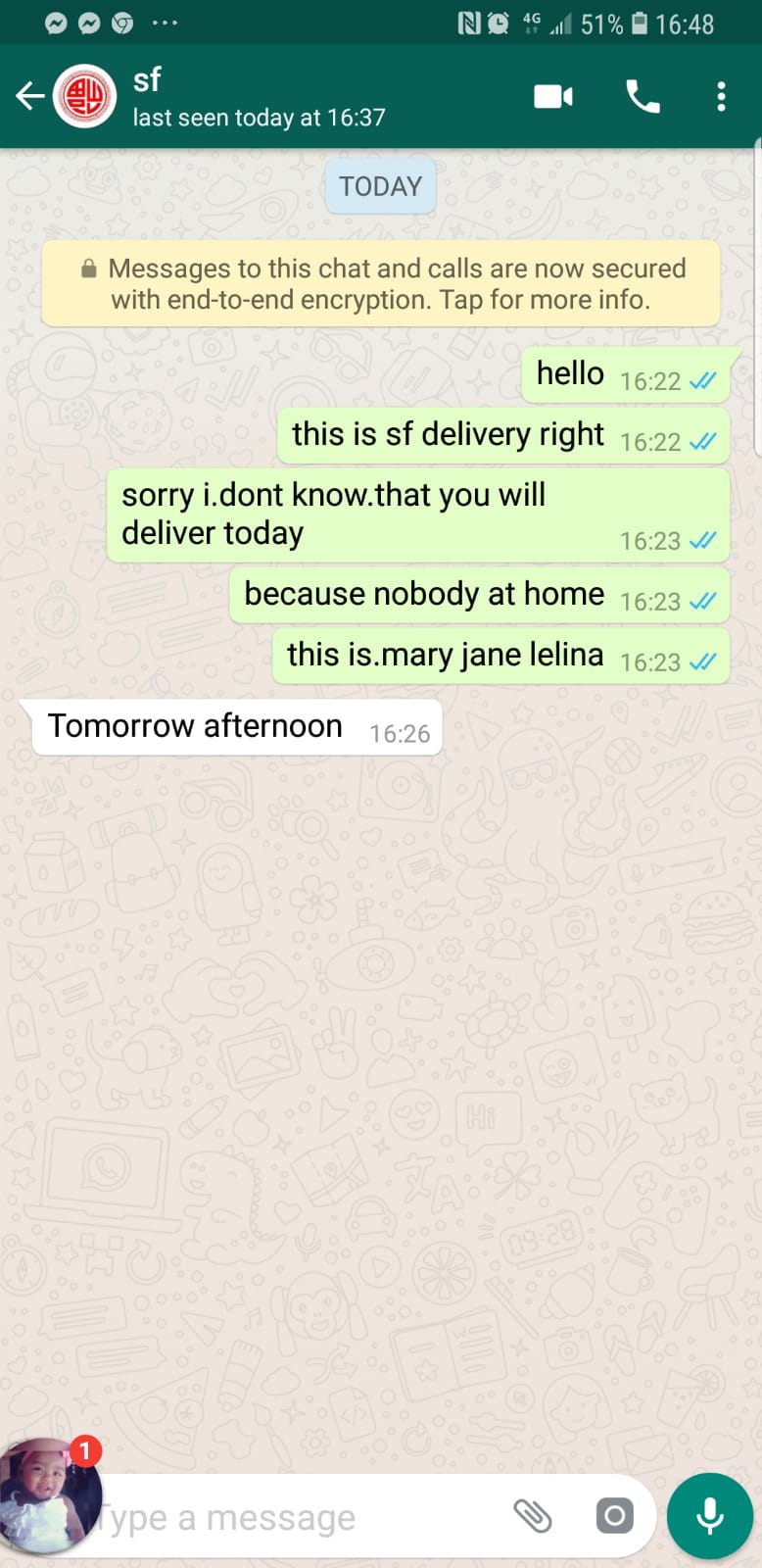The width and height of the screenshot is (762, 1568).
Task: Tap the microphone voice message button
Action: 709,1516
